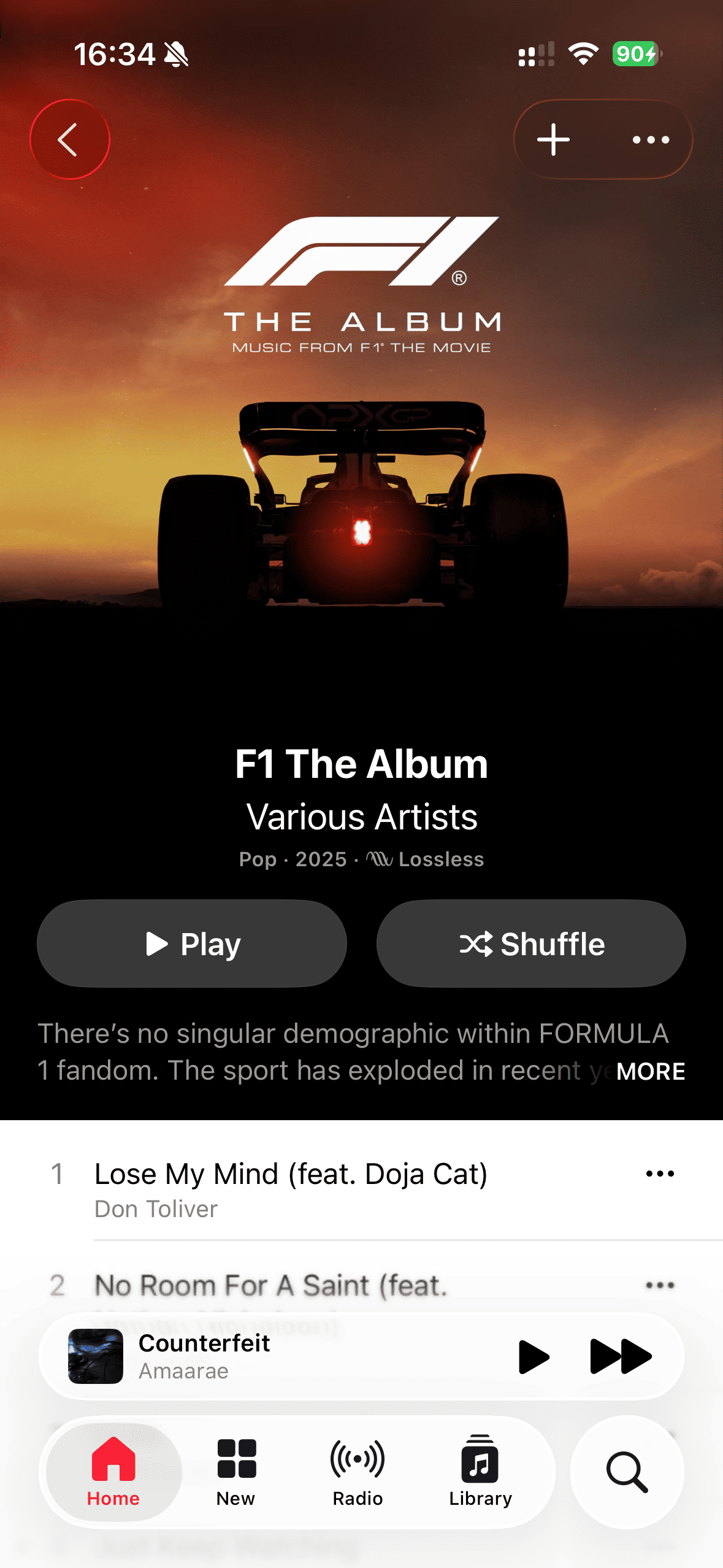Open options for No Room For A Saint
The image size is (723, 1568).
point(660,1285)
